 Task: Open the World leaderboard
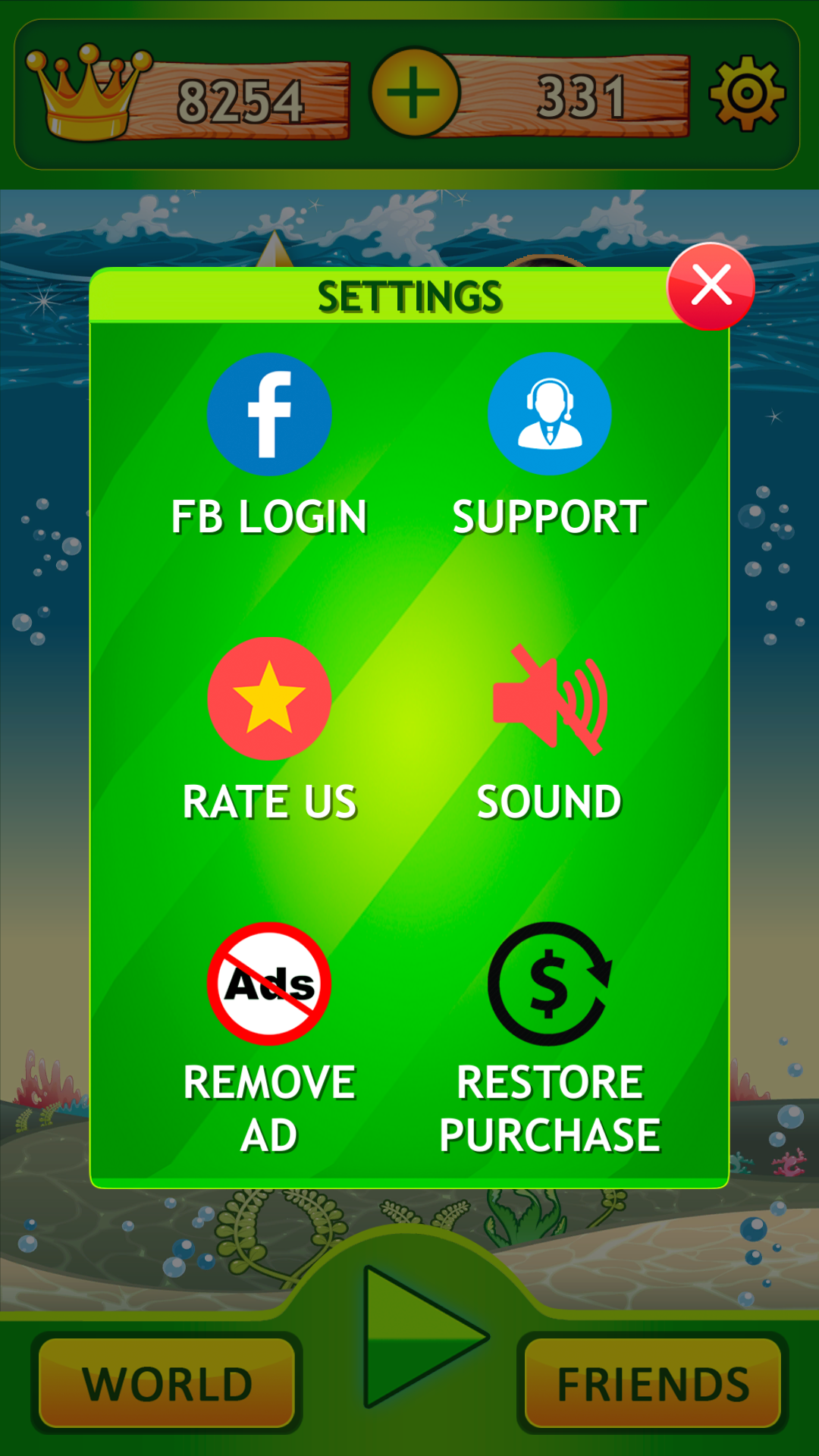pos(167,1383)
